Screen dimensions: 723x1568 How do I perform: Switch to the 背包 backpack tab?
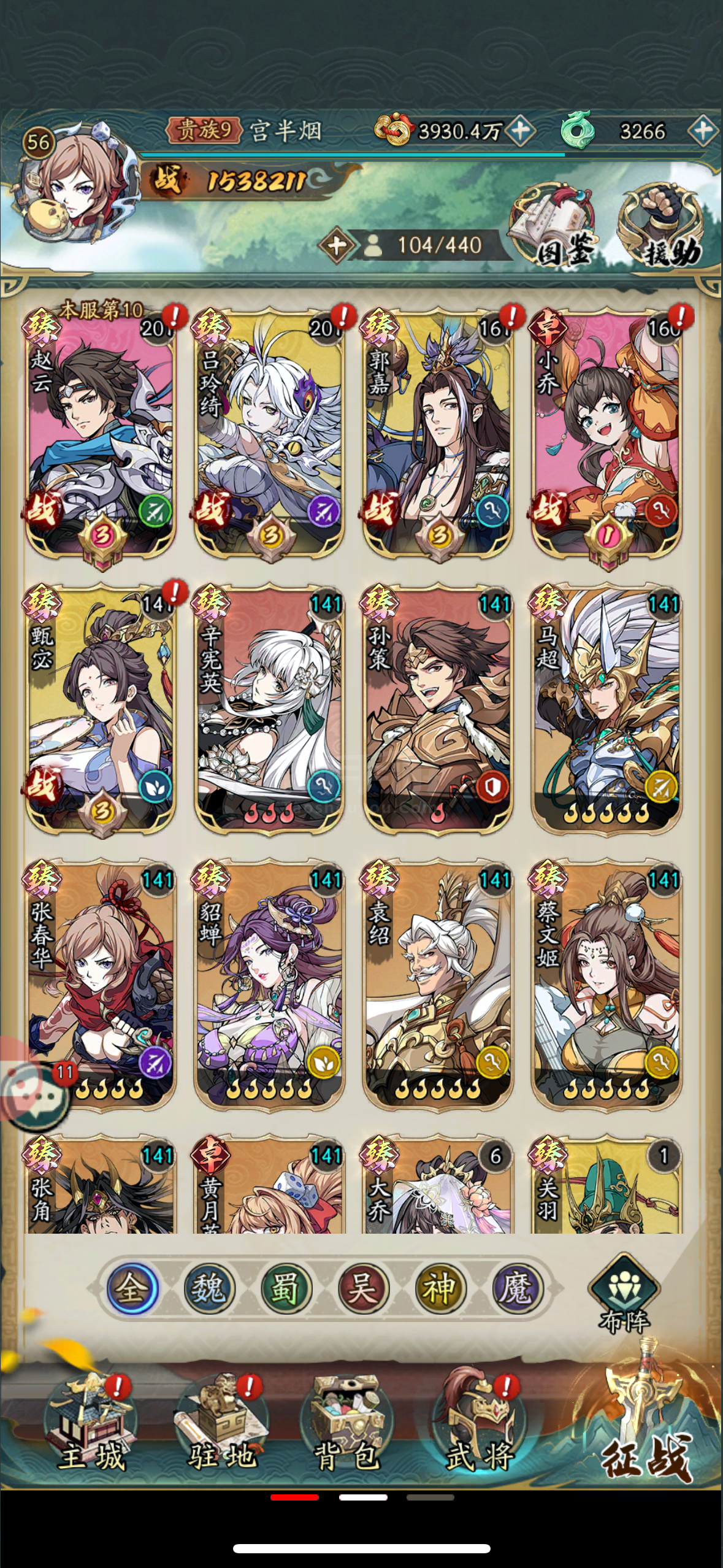[x=346, y=1426]
